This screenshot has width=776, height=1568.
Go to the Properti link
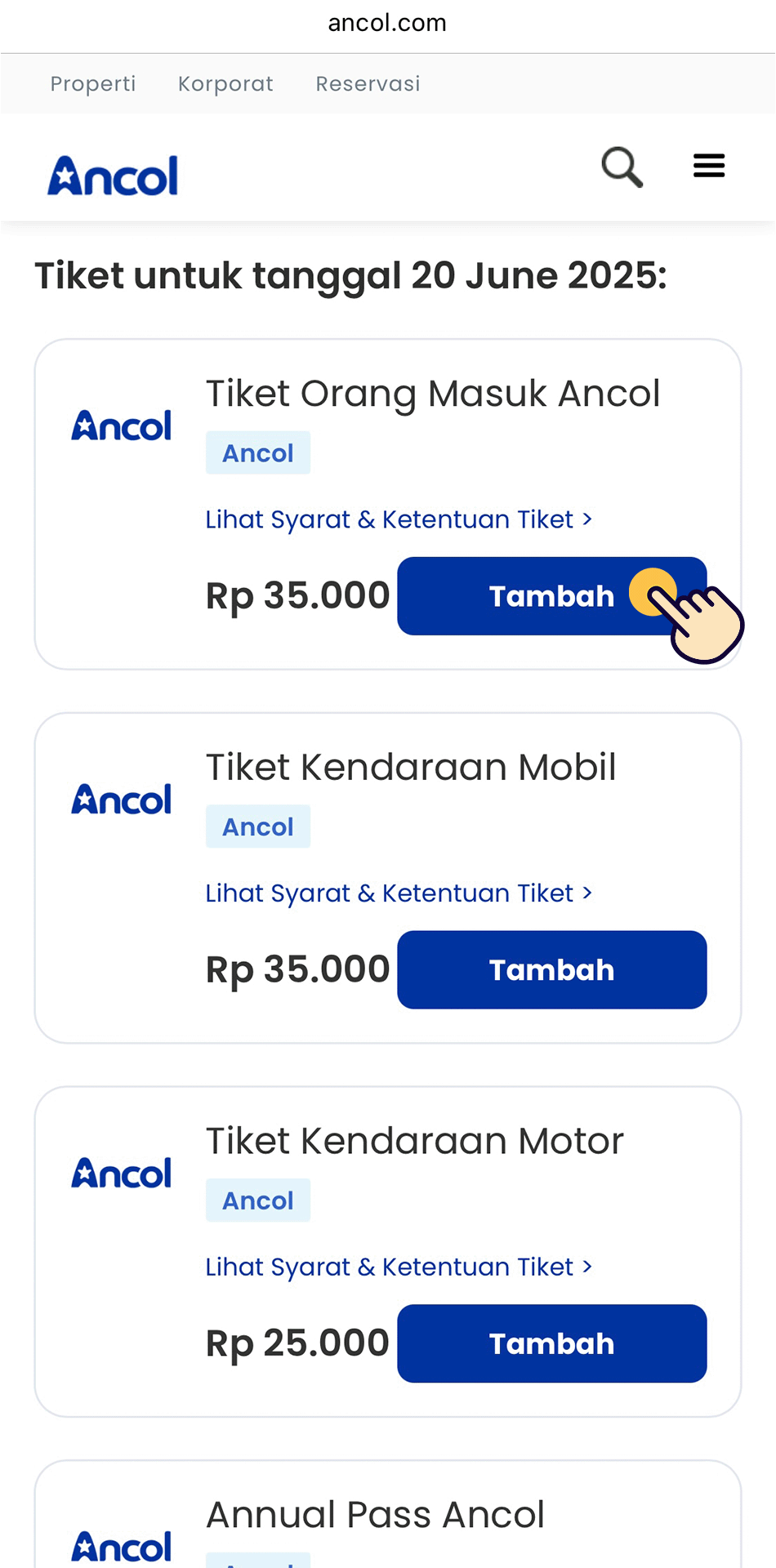[93, 84]
